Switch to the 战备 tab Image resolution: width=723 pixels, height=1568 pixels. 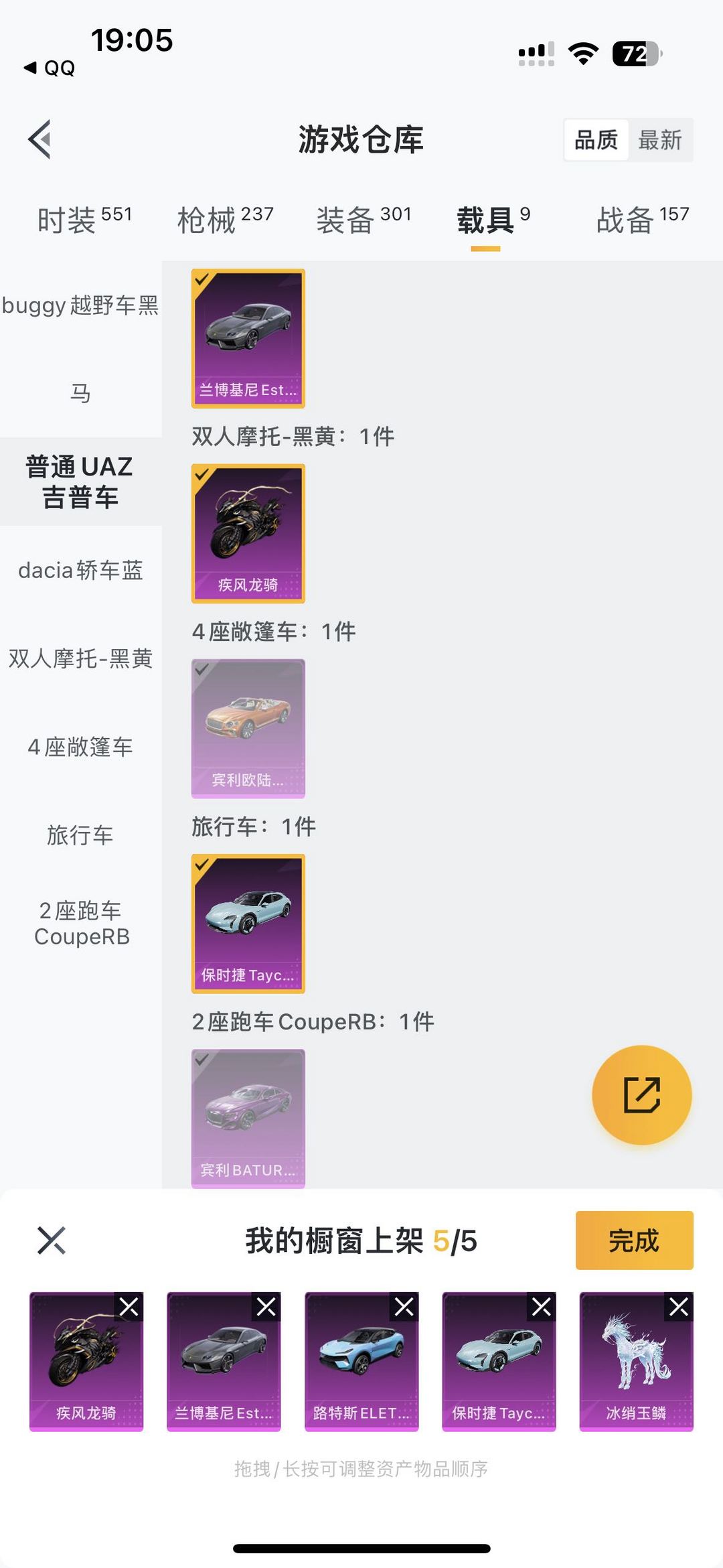(x=642, y=219)
